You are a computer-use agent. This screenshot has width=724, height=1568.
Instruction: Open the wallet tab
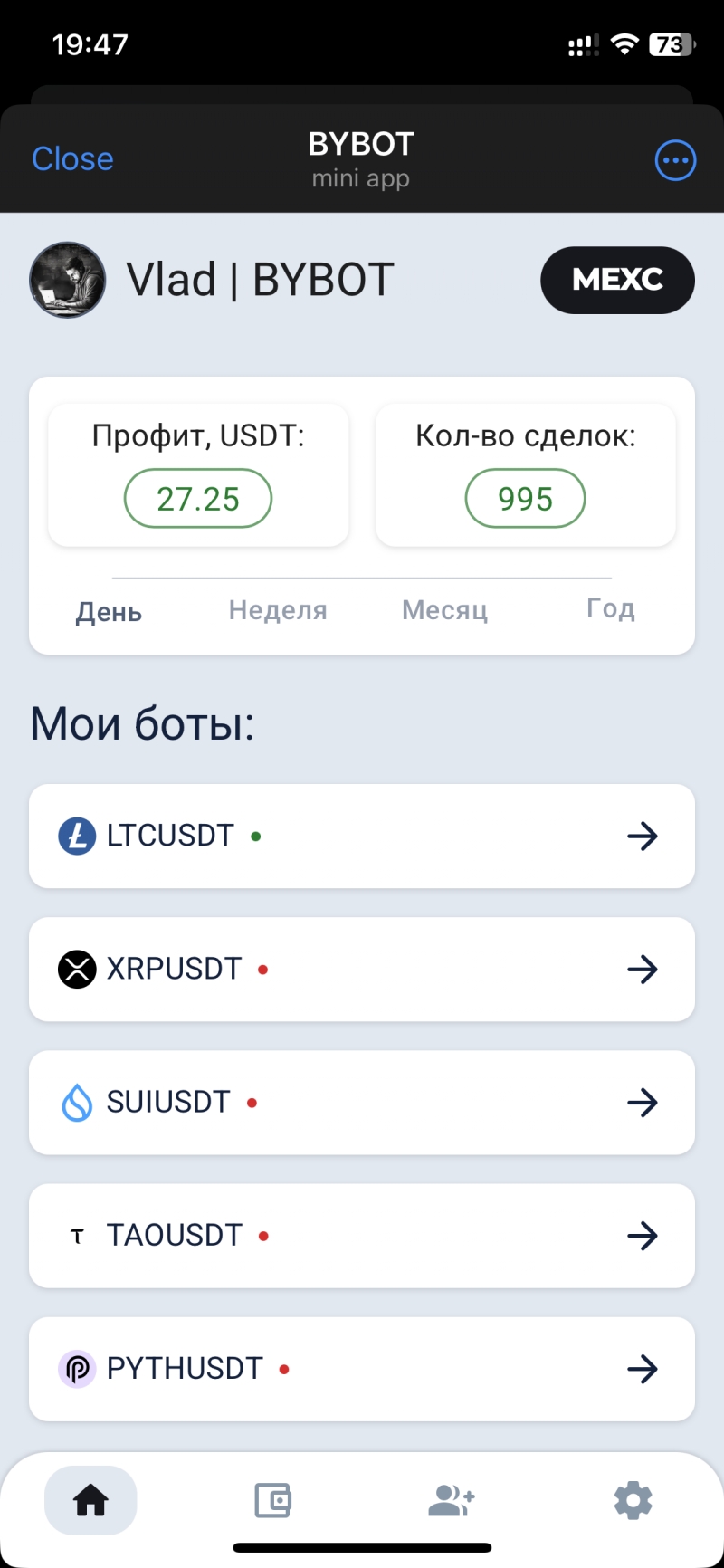click(x=272, y=1500)
